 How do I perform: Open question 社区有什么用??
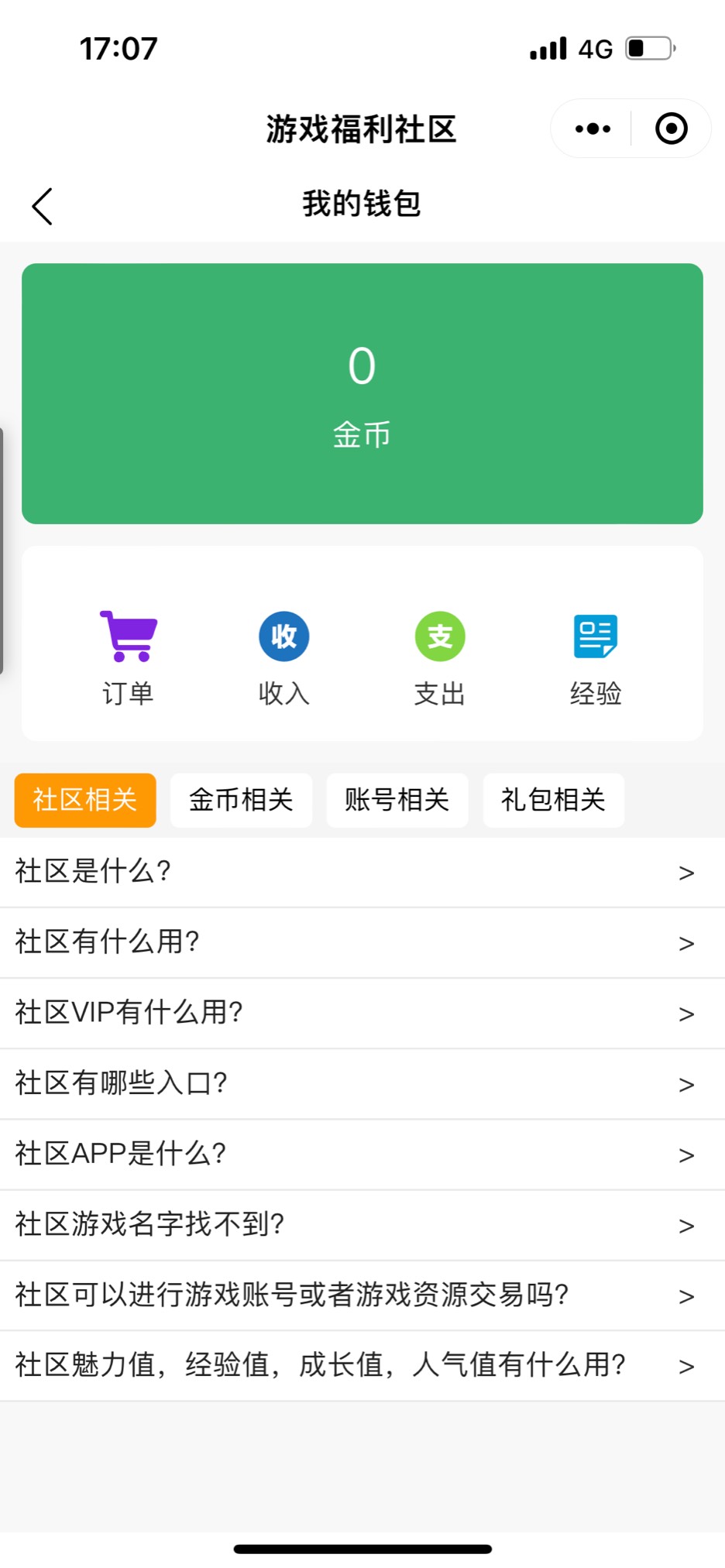[362, 942]
